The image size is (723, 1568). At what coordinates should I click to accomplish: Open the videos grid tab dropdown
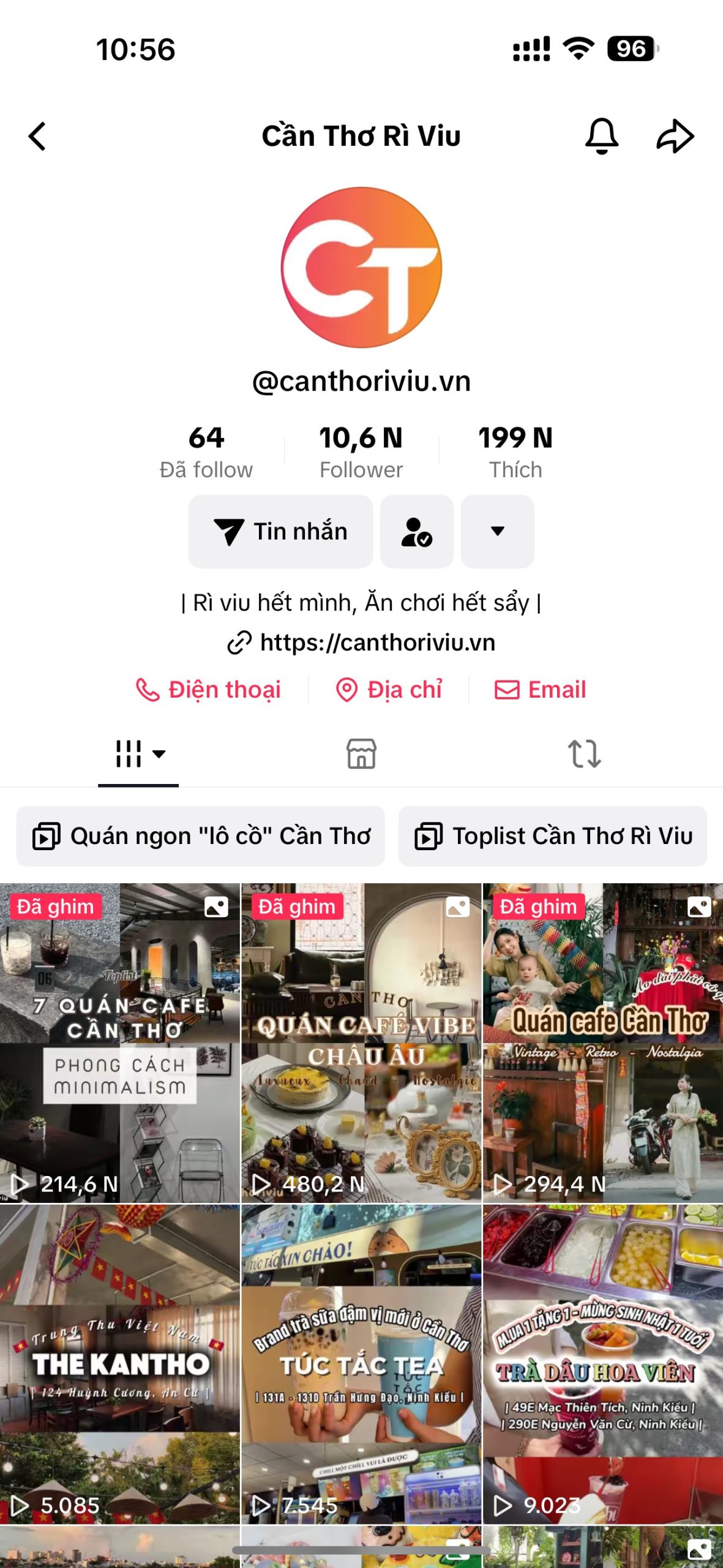click(x=140, y=753)
